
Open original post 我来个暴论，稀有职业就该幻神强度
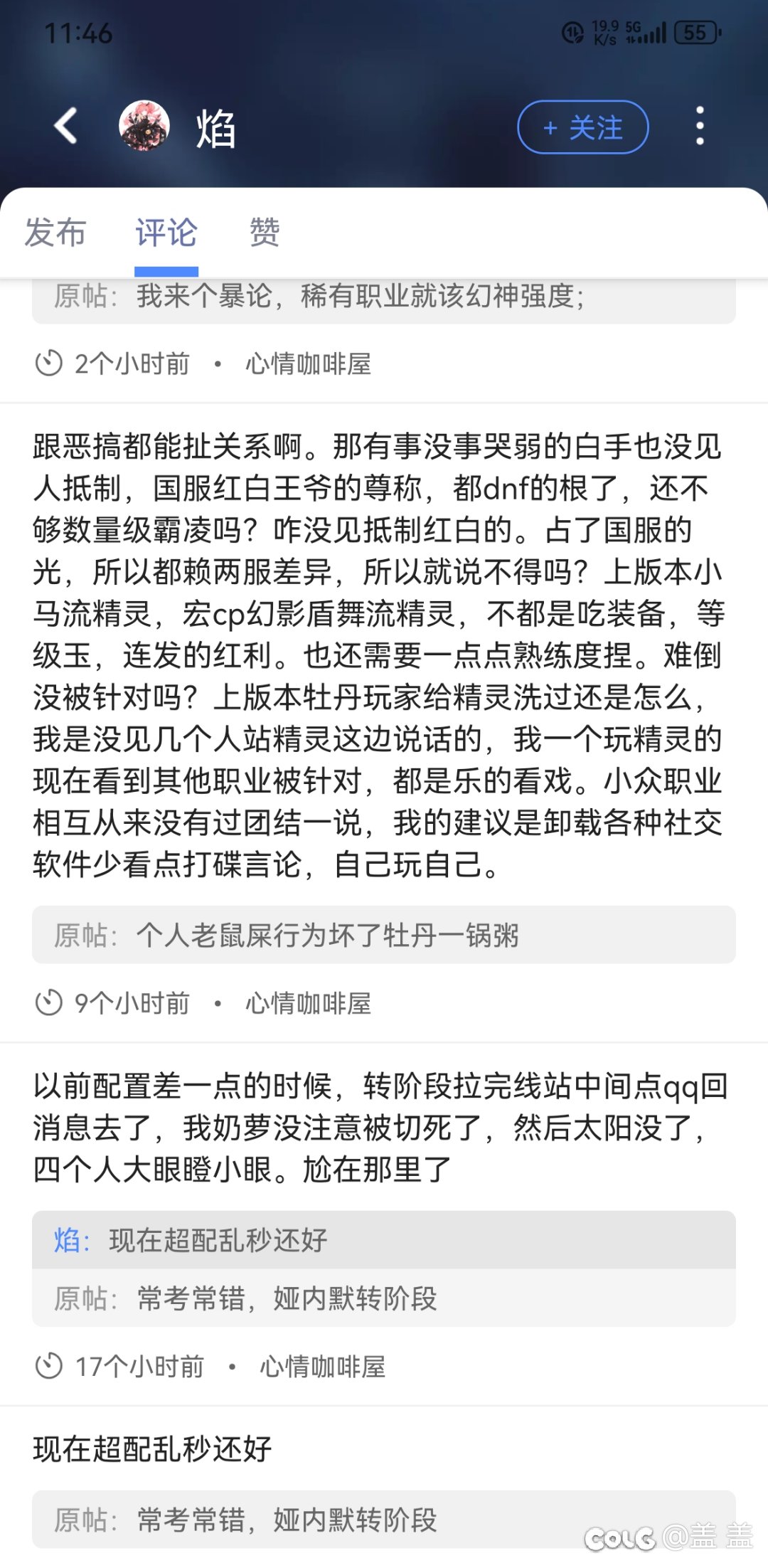(384, 297)
